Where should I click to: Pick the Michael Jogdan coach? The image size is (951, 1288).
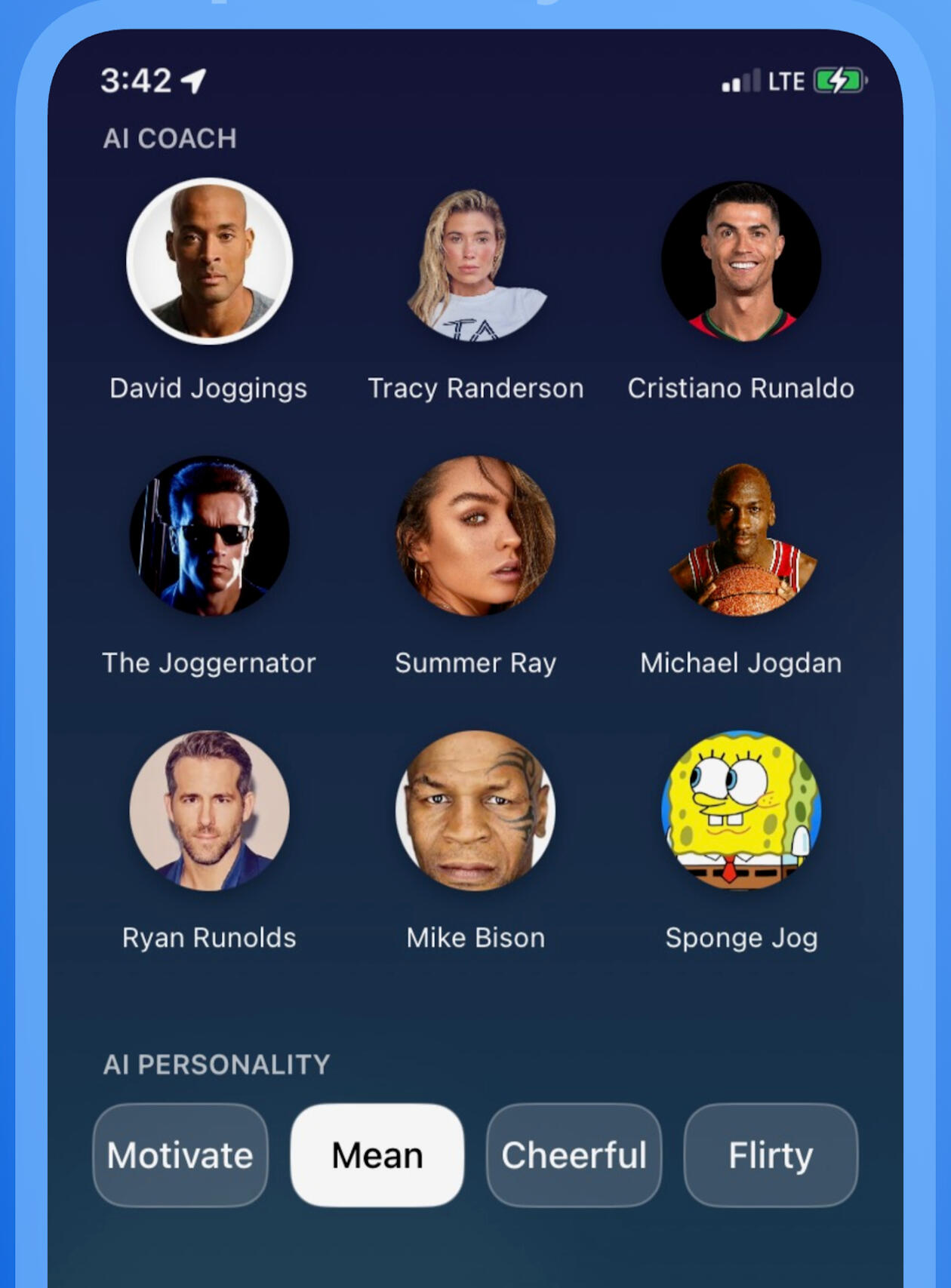click(741, 537)
